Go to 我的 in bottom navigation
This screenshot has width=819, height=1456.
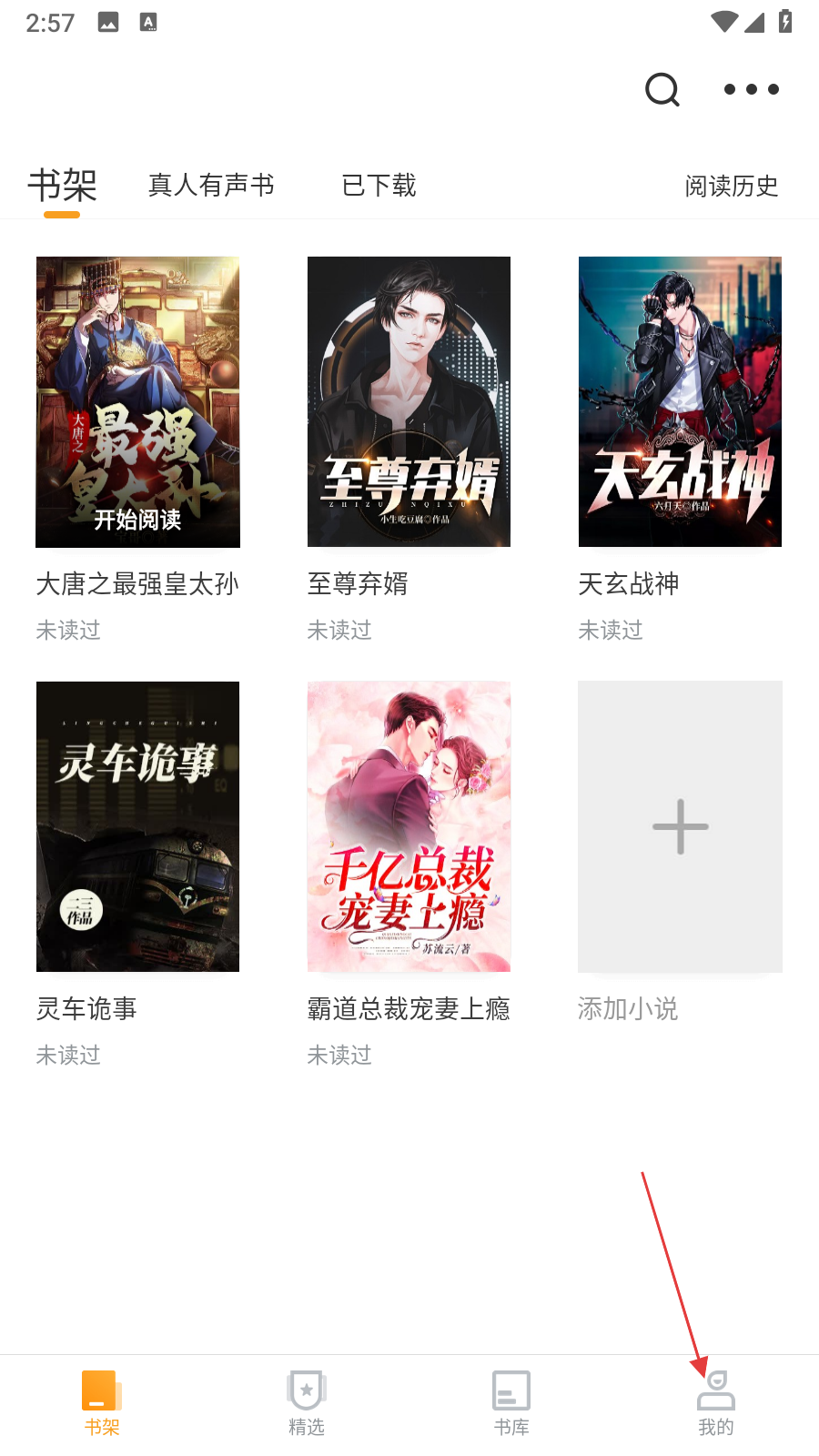point(716,1403)
